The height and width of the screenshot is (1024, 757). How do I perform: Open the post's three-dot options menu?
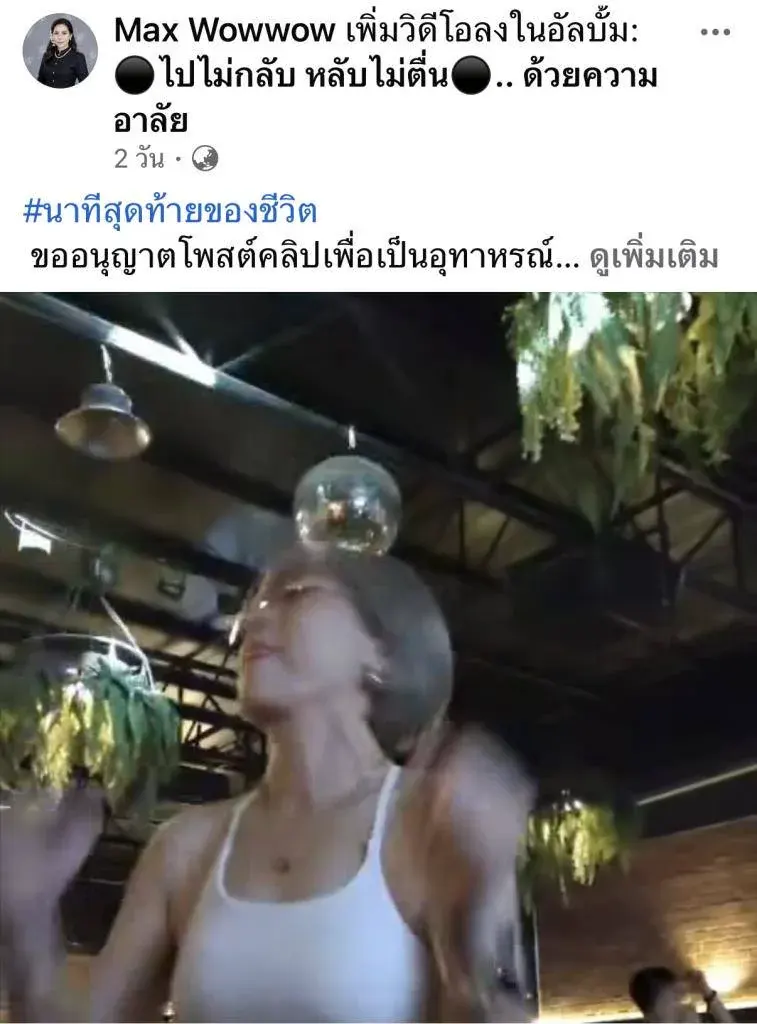click(715, 33)
